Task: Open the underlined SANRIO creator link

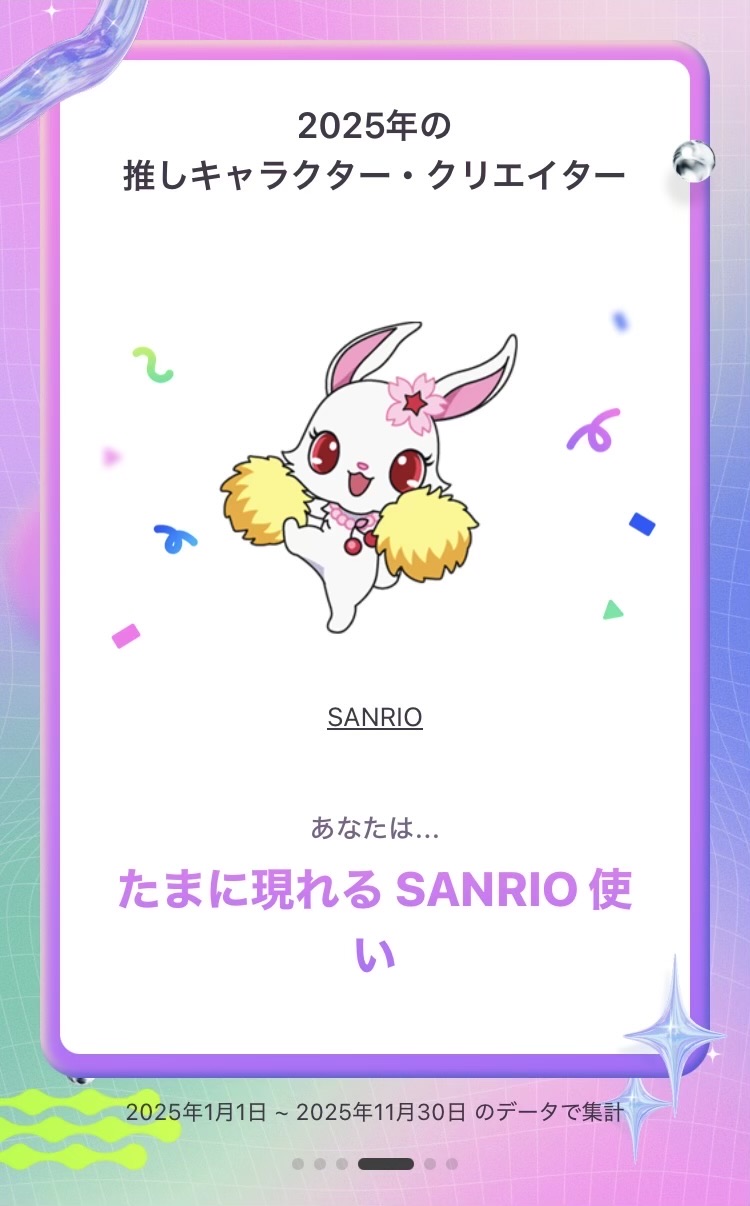Action: pyautogui.click(x=374, y=718)
